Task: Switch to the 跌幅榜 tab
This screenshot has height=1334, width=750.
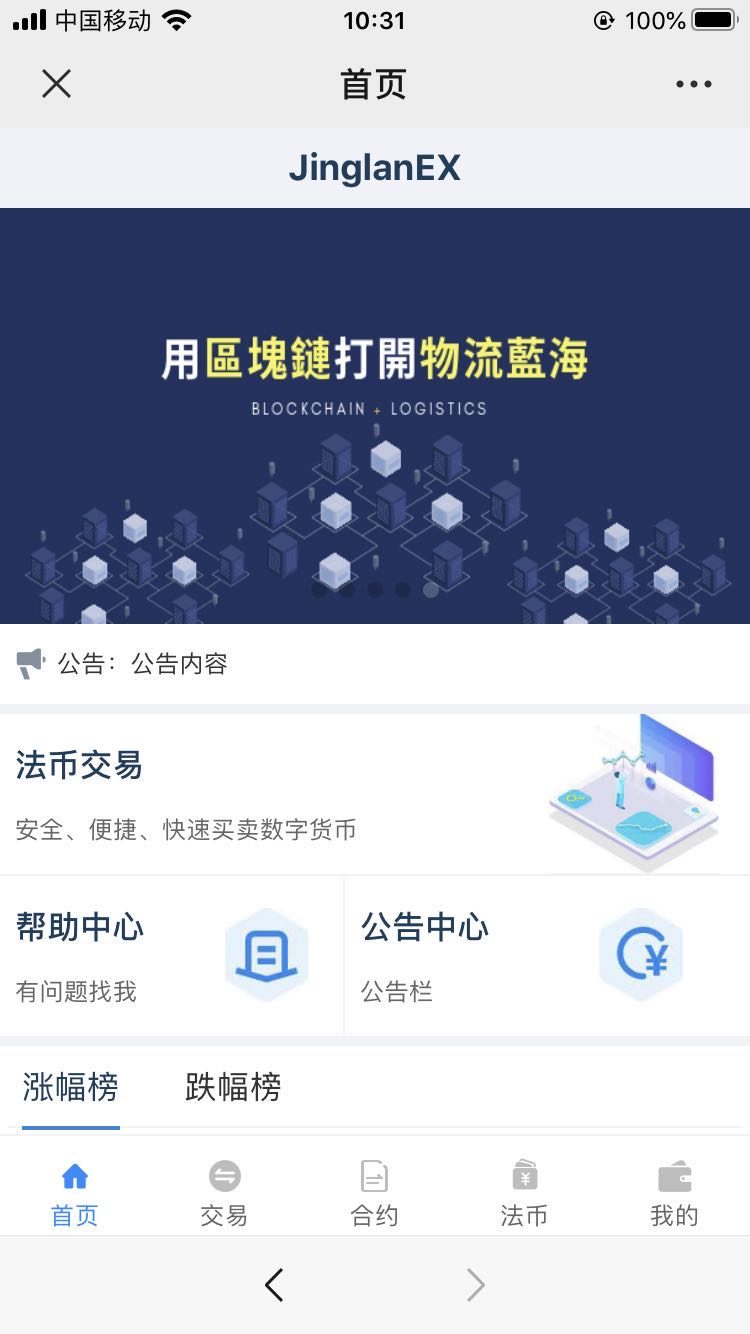Action: point(233,1087)
